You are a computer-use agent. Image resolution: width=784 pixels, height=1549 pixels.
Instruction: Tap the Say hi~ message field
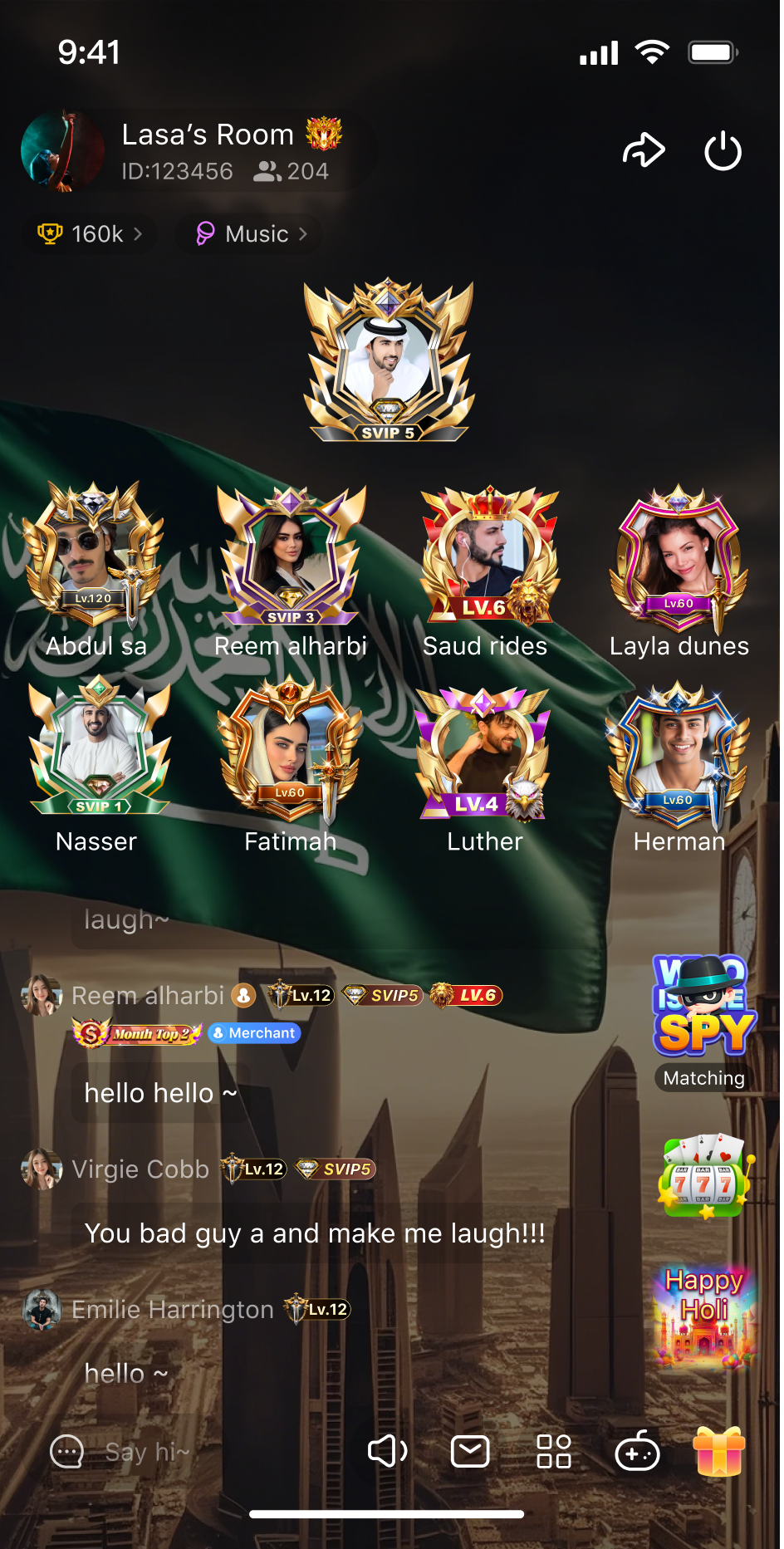(x=147, y=1452)
